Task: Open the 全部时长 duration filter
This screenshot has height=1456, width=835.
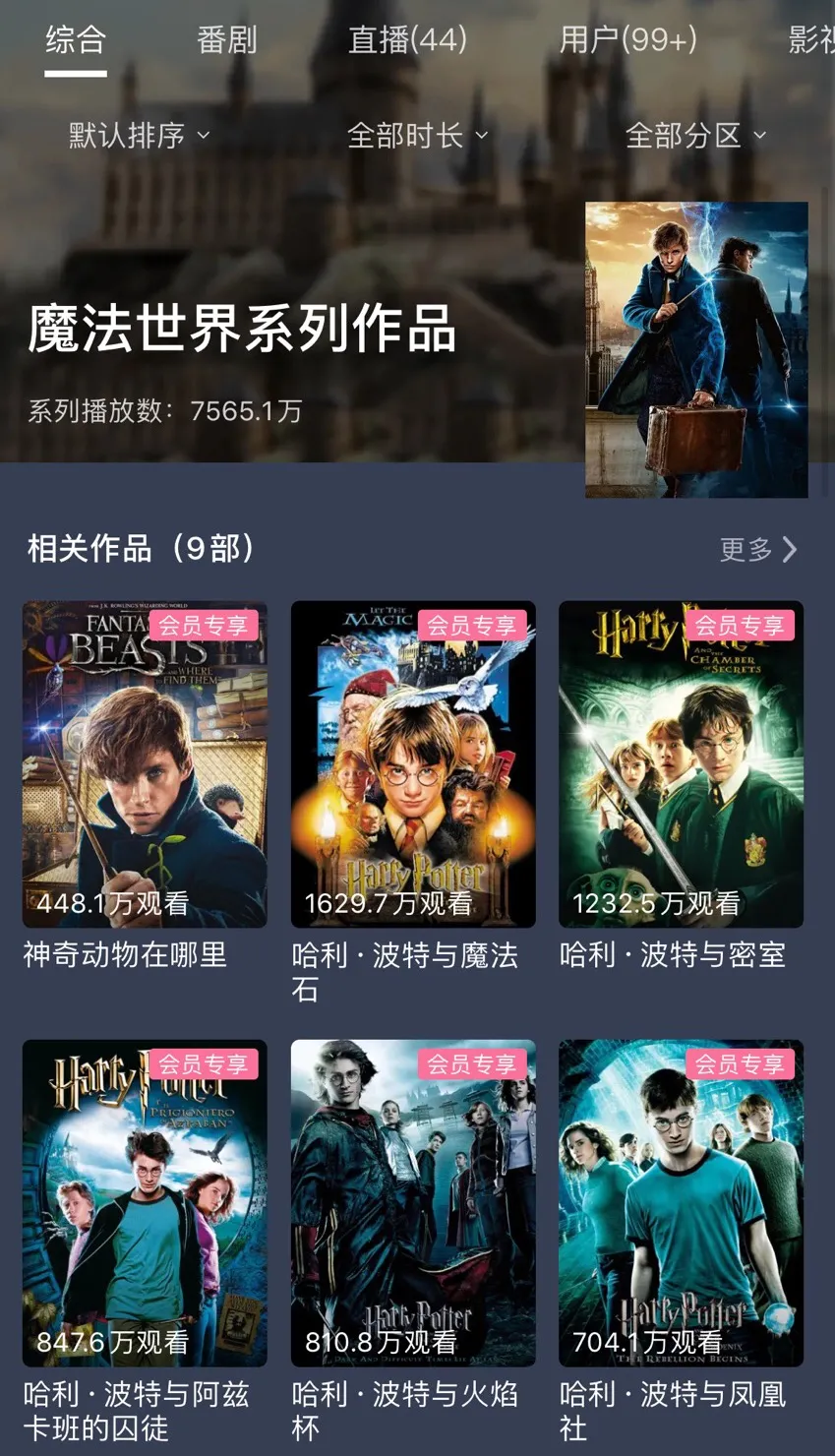Action: (417, 136)
